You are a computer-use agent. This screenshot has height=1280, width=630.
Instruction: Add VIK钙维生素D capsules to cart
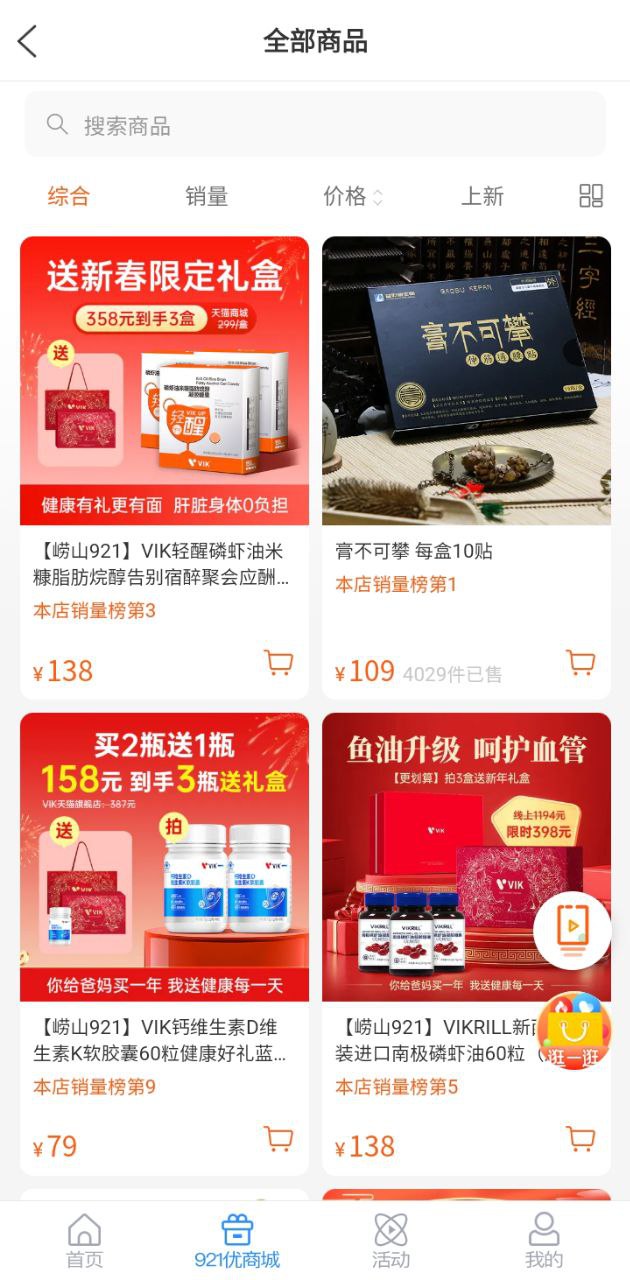tap(279, 1139)
